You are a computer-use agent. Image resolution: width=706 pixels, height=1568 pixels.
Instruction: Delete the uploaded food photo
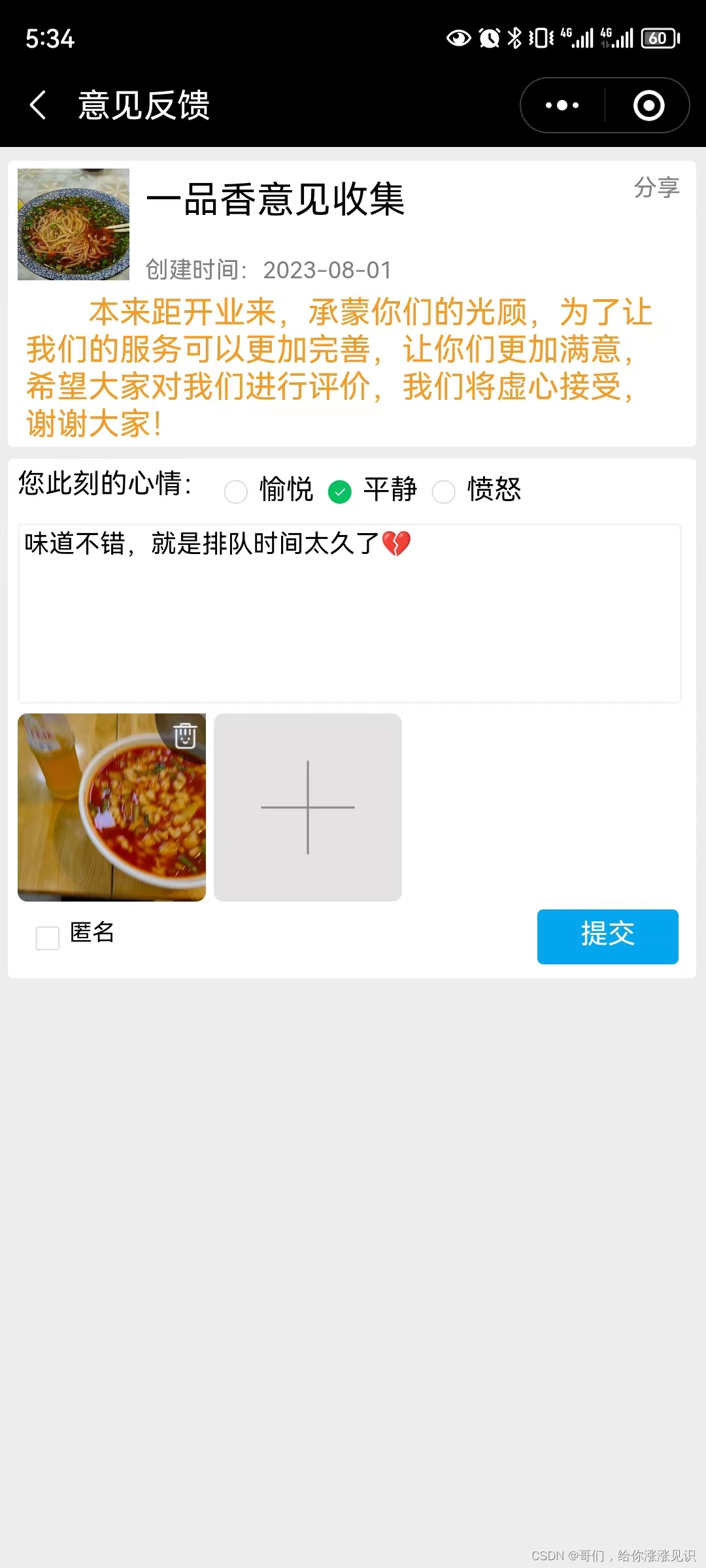tap(185, 735)
